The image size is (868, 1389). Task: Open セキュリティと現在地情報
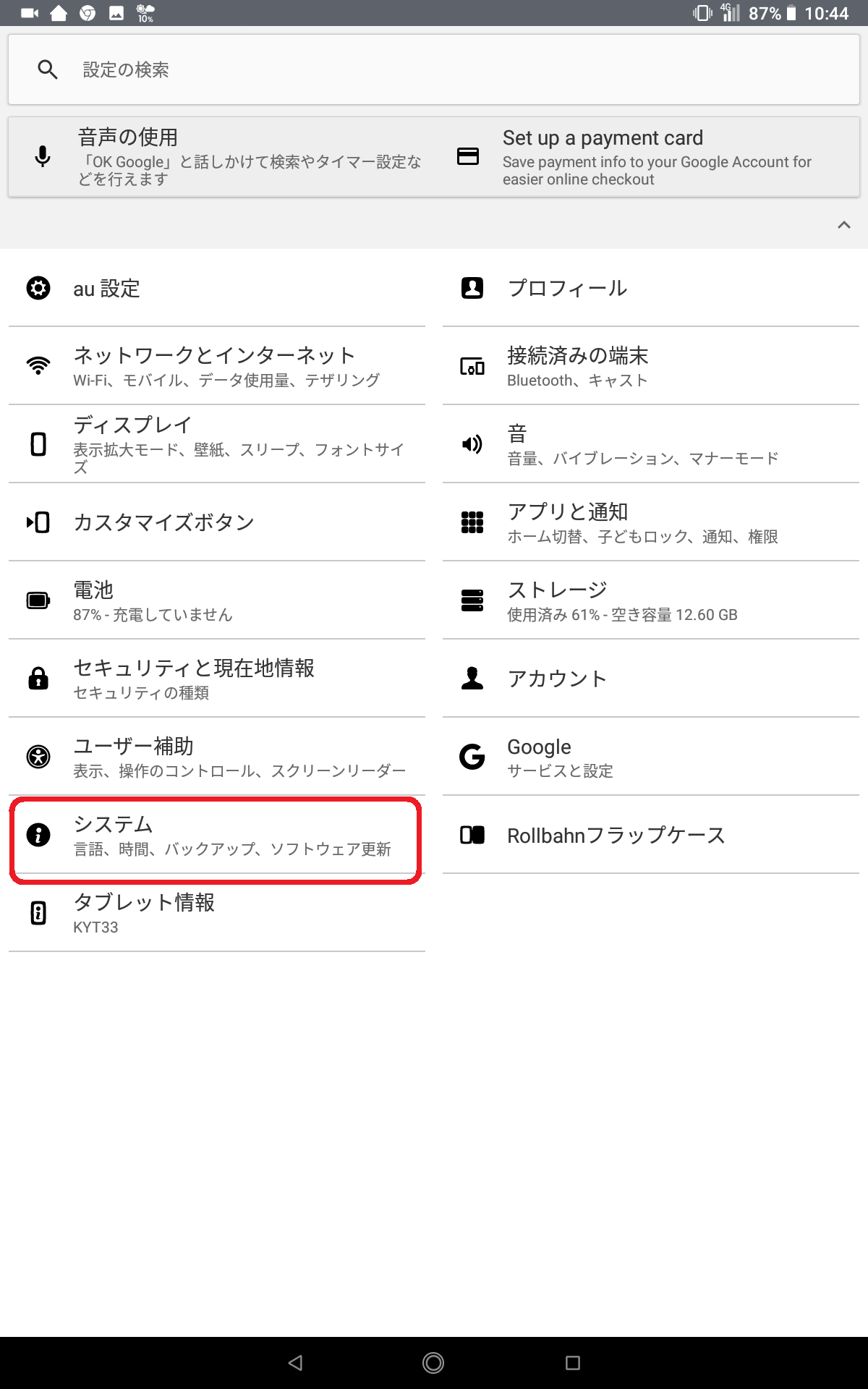(x=217, y=679)
